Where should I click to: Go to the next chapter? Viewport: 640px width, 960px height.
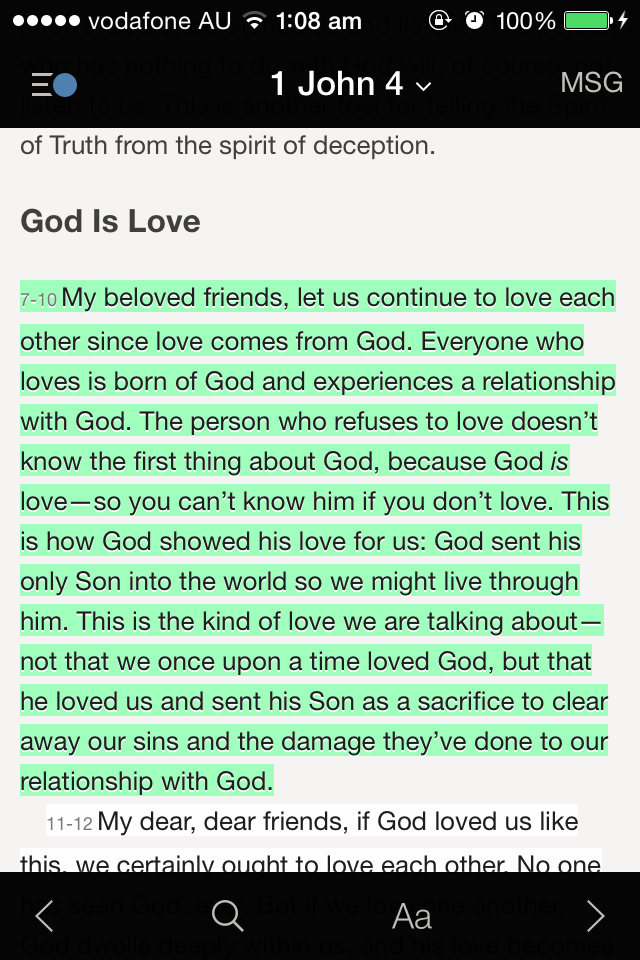(595, 916)
